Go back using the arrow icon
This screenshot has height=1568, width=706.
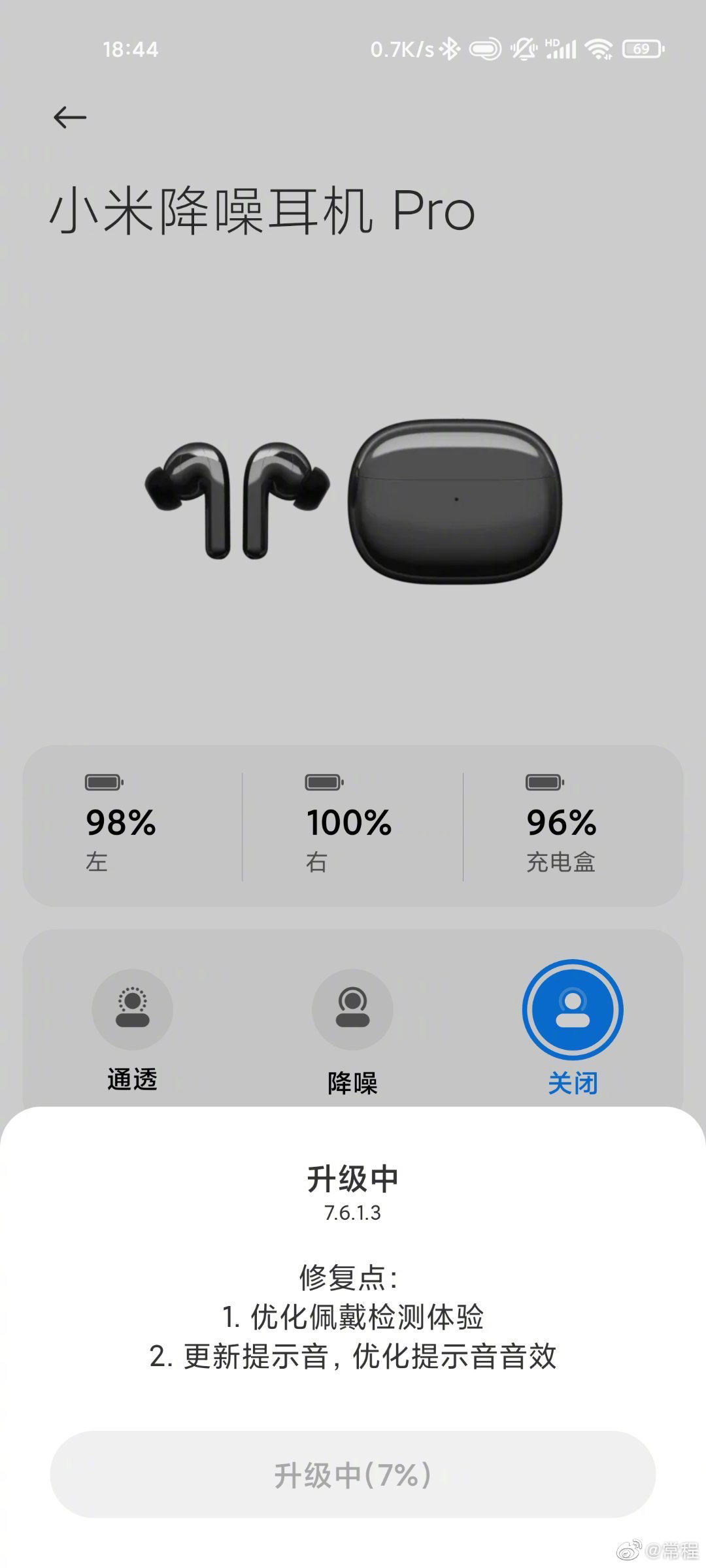click(70, 118)
